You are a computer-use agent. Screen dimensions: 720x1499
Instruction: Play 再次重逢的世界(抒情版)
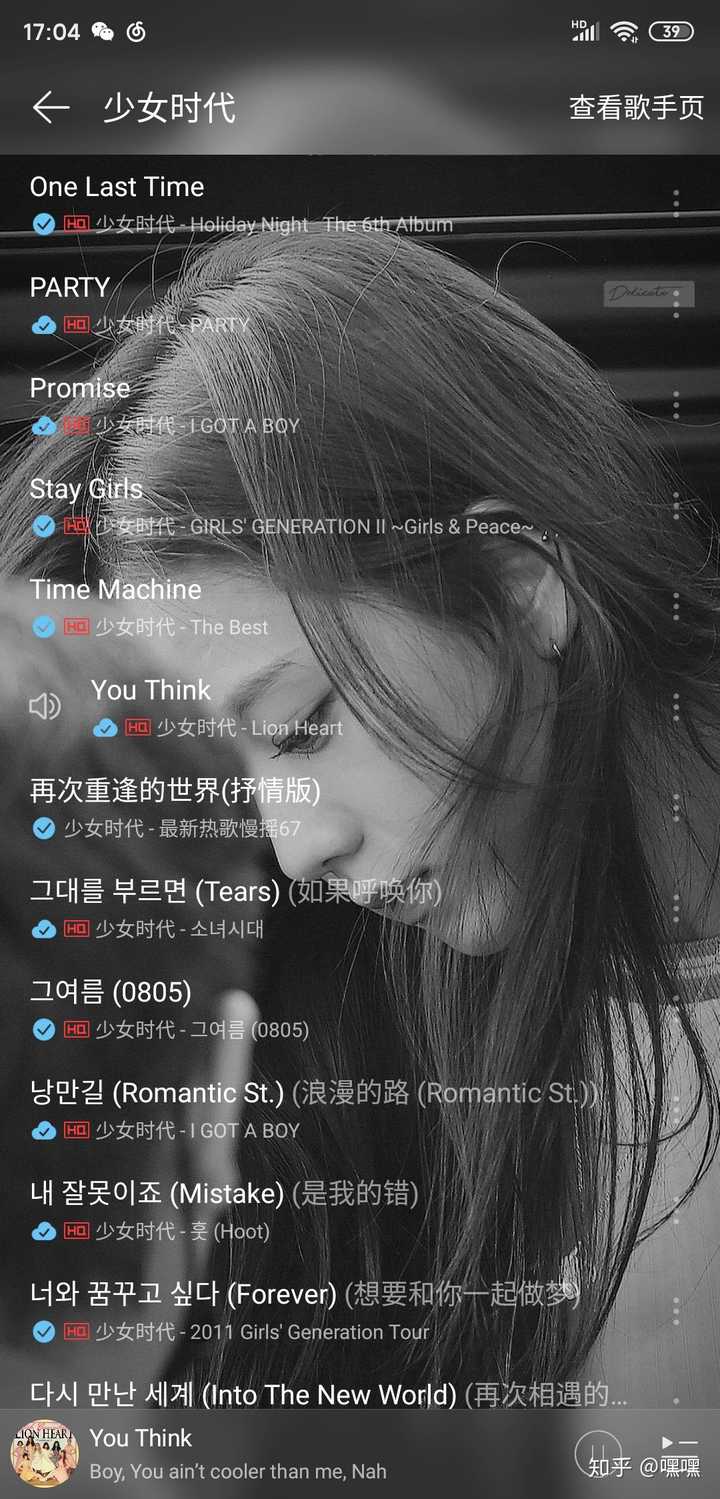pyautogui.click(x=175, y=791)
